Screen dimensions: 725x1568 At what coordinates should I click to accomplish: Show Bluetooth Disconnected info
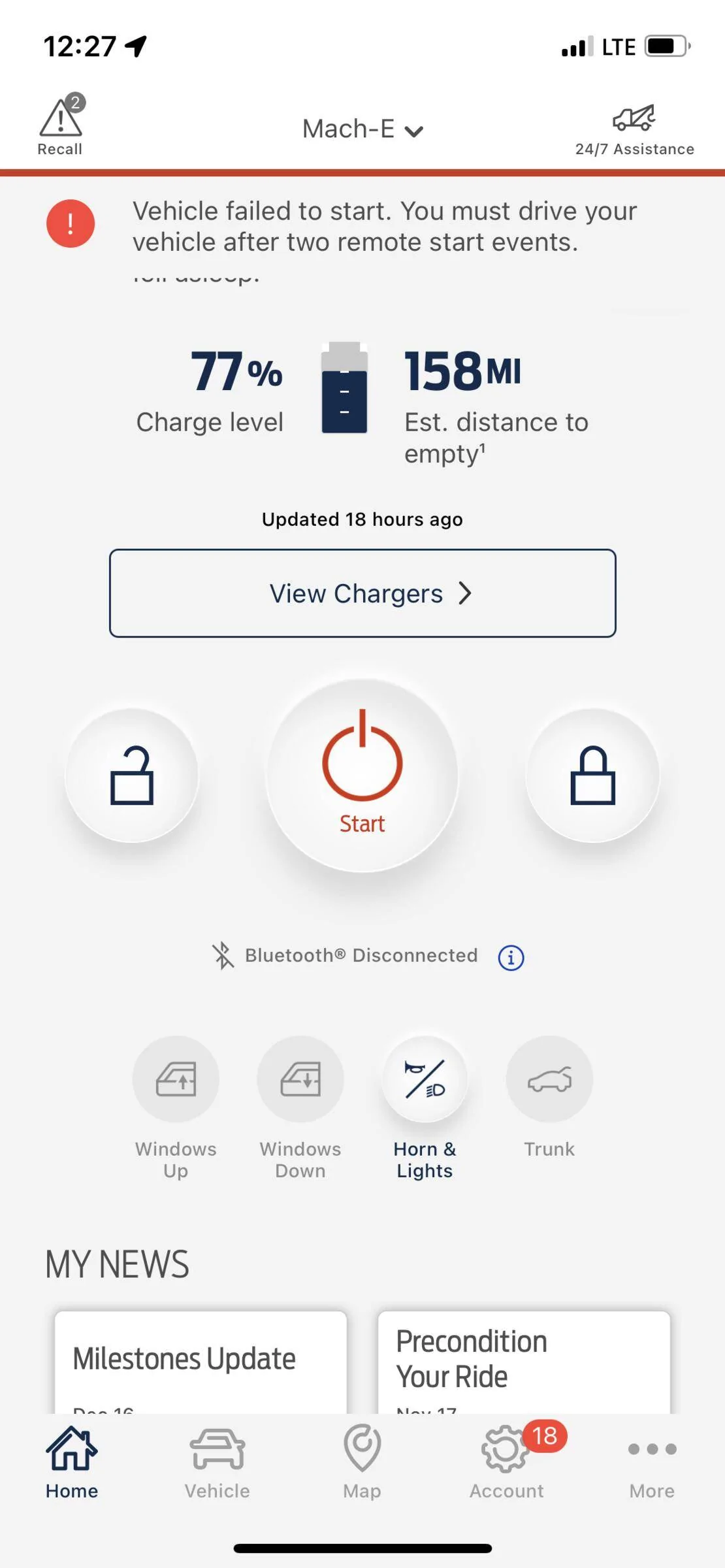[x=511, y=958]
